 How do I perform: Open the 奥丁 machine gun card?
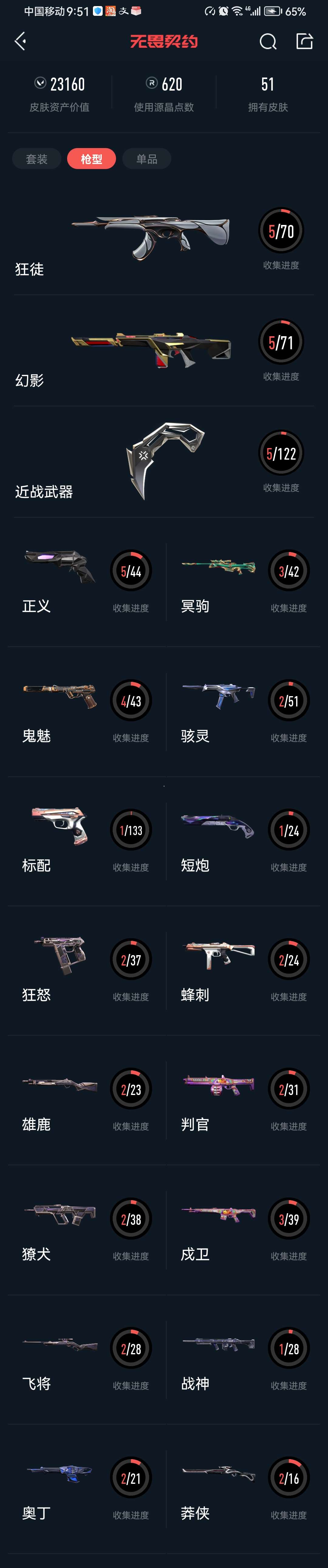[x=85, y=1488]
